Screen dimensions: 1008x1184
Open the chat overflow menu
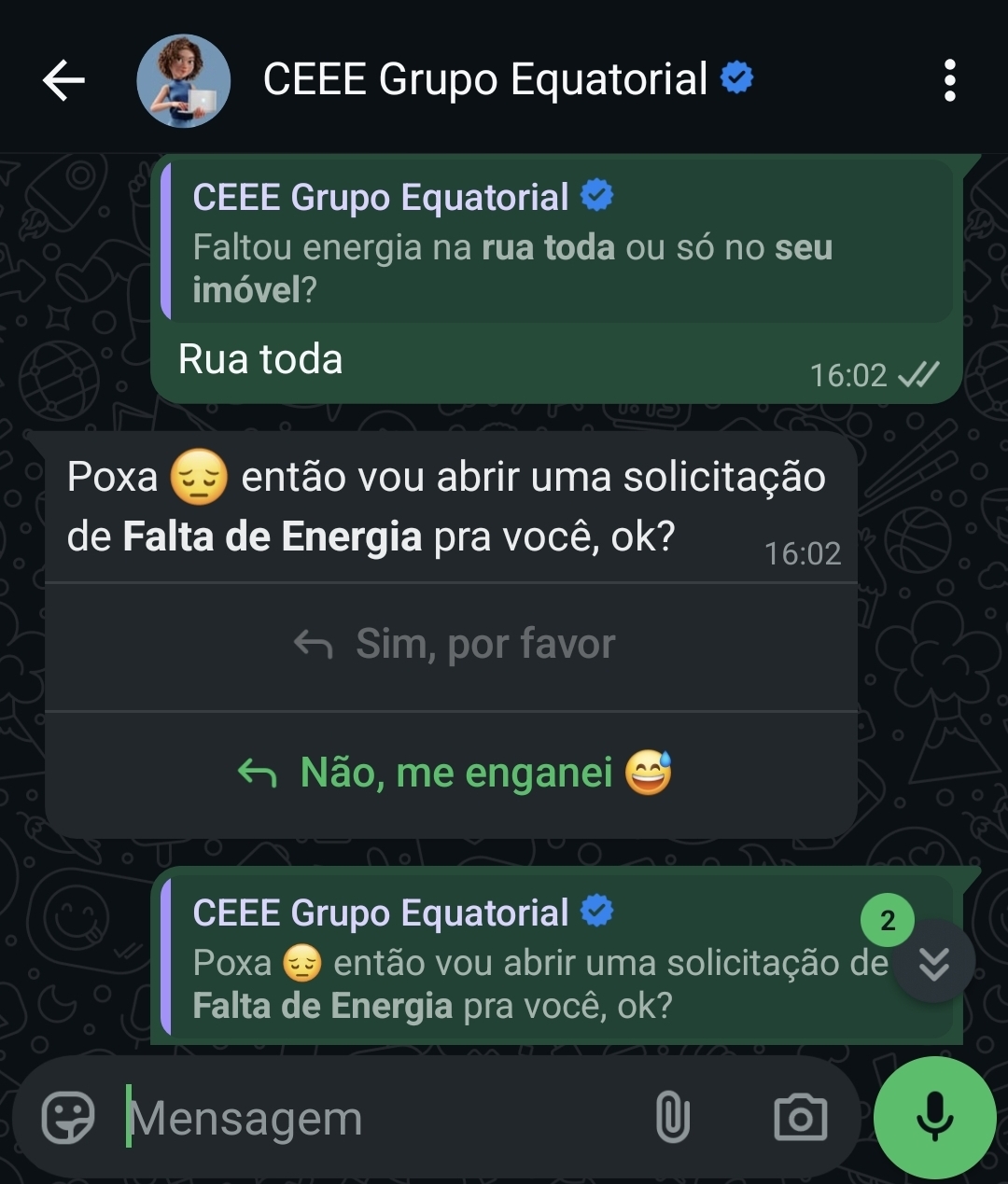click(x=949, y=81)
